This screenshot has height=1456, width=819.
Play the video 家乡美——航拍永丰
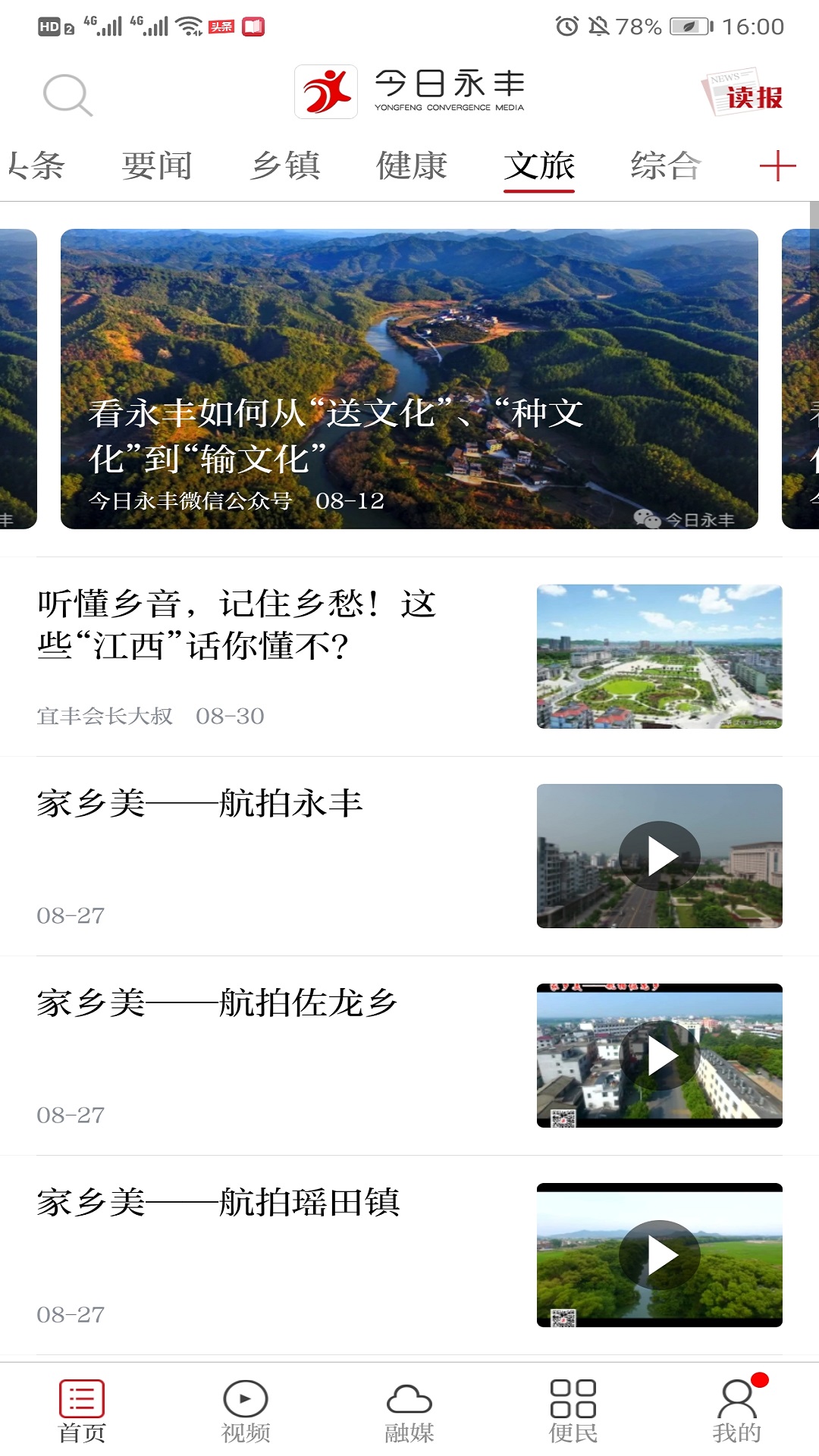pyautogui.click(x=659, y=856)
